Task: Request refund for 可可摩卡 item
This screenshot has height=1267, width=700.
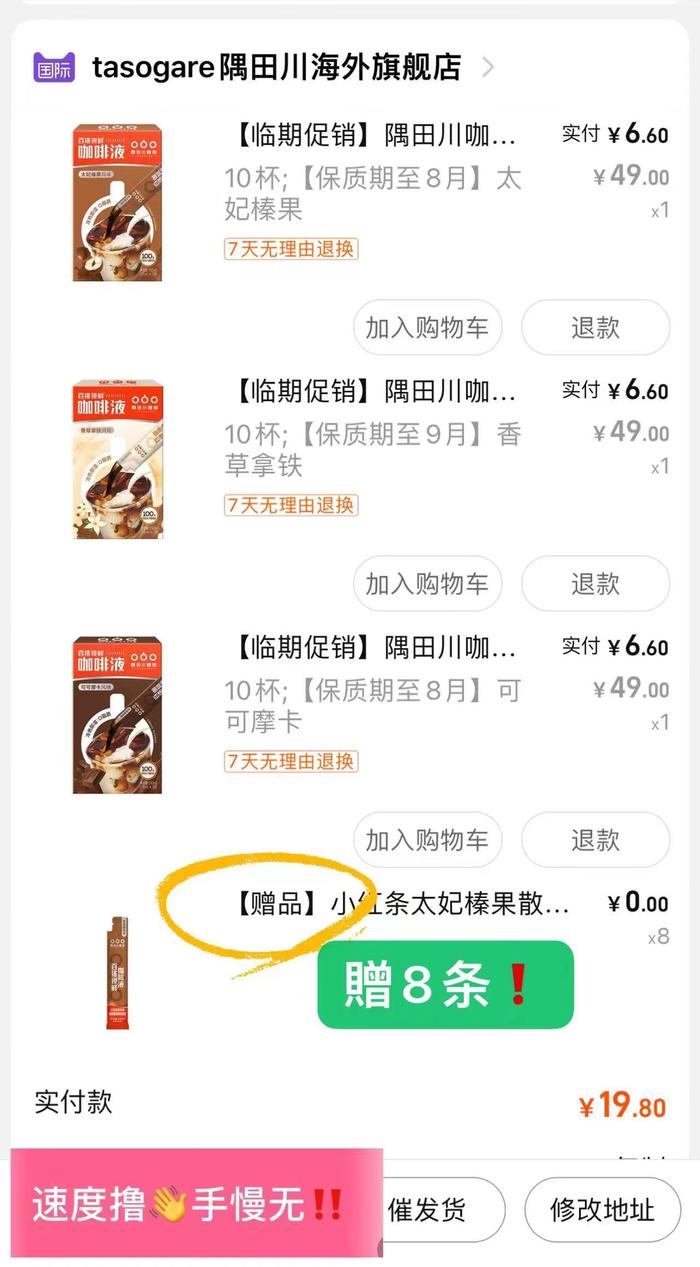Action: 595,840
